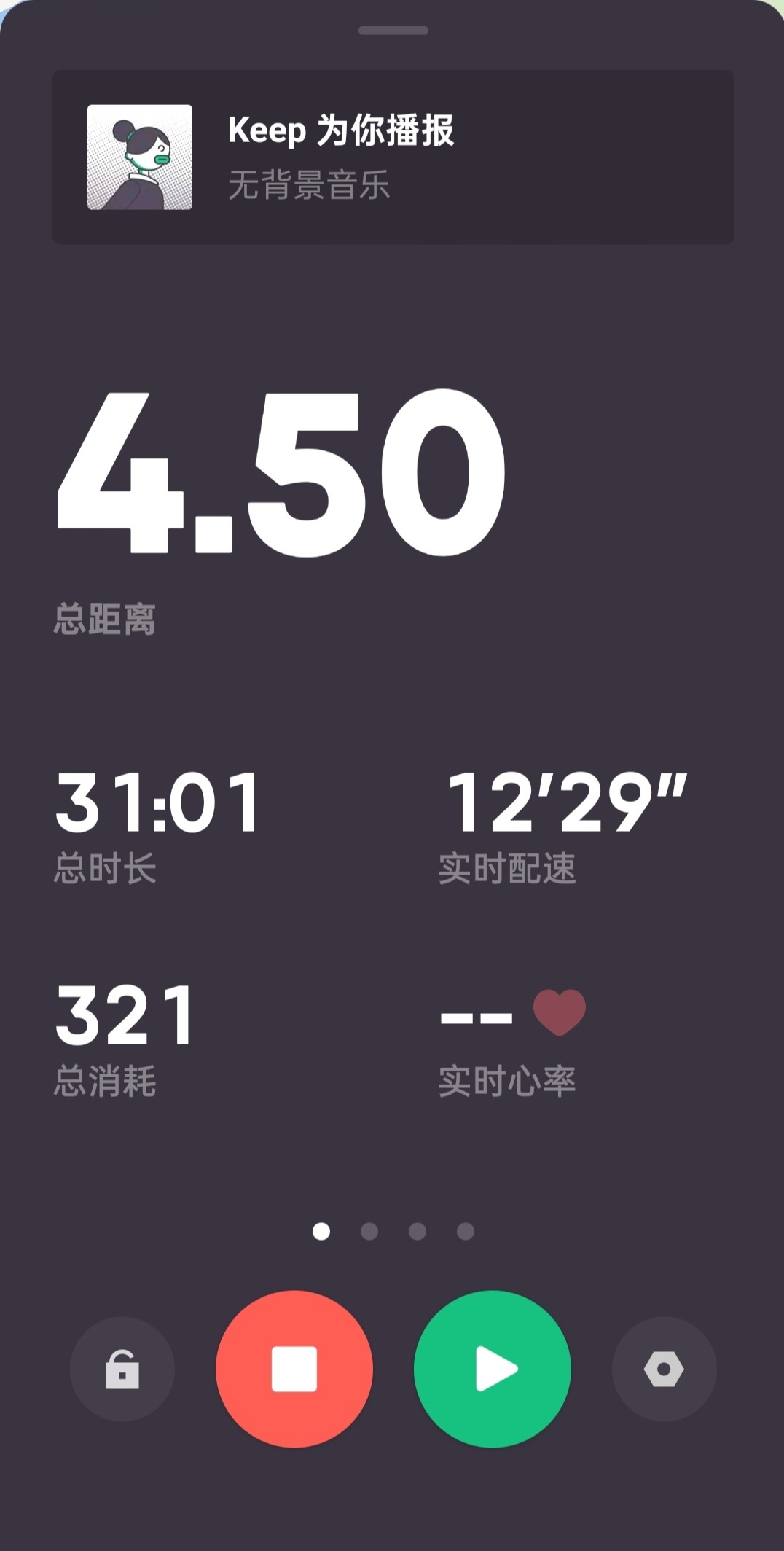The width and height of the screenshot is (784, 1551).
Task: Stop the workout with the red button
Action: click(294, 1369)
